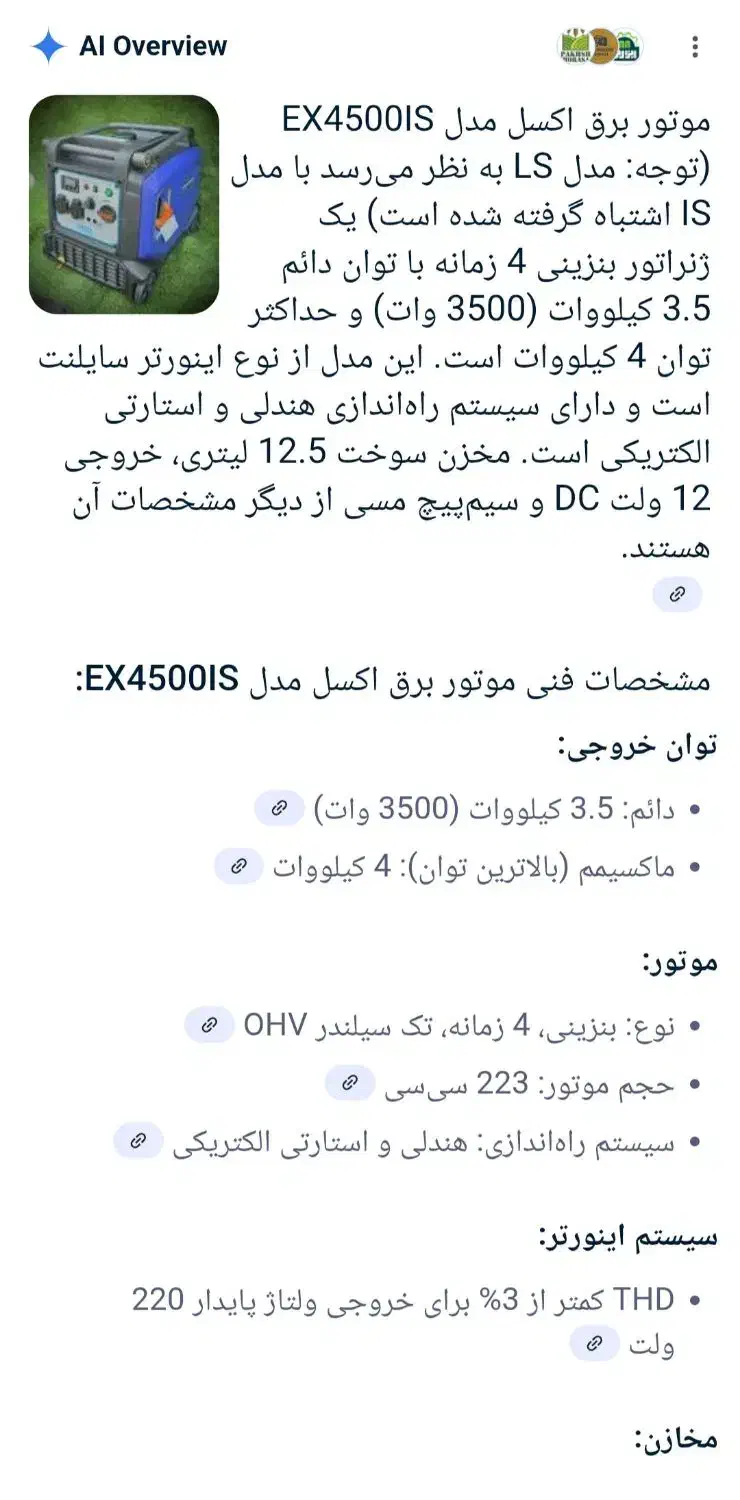Click the AI Overview title text
Image resolution: width=740 pixels, height=1500 pixels.
coord(152,45)
